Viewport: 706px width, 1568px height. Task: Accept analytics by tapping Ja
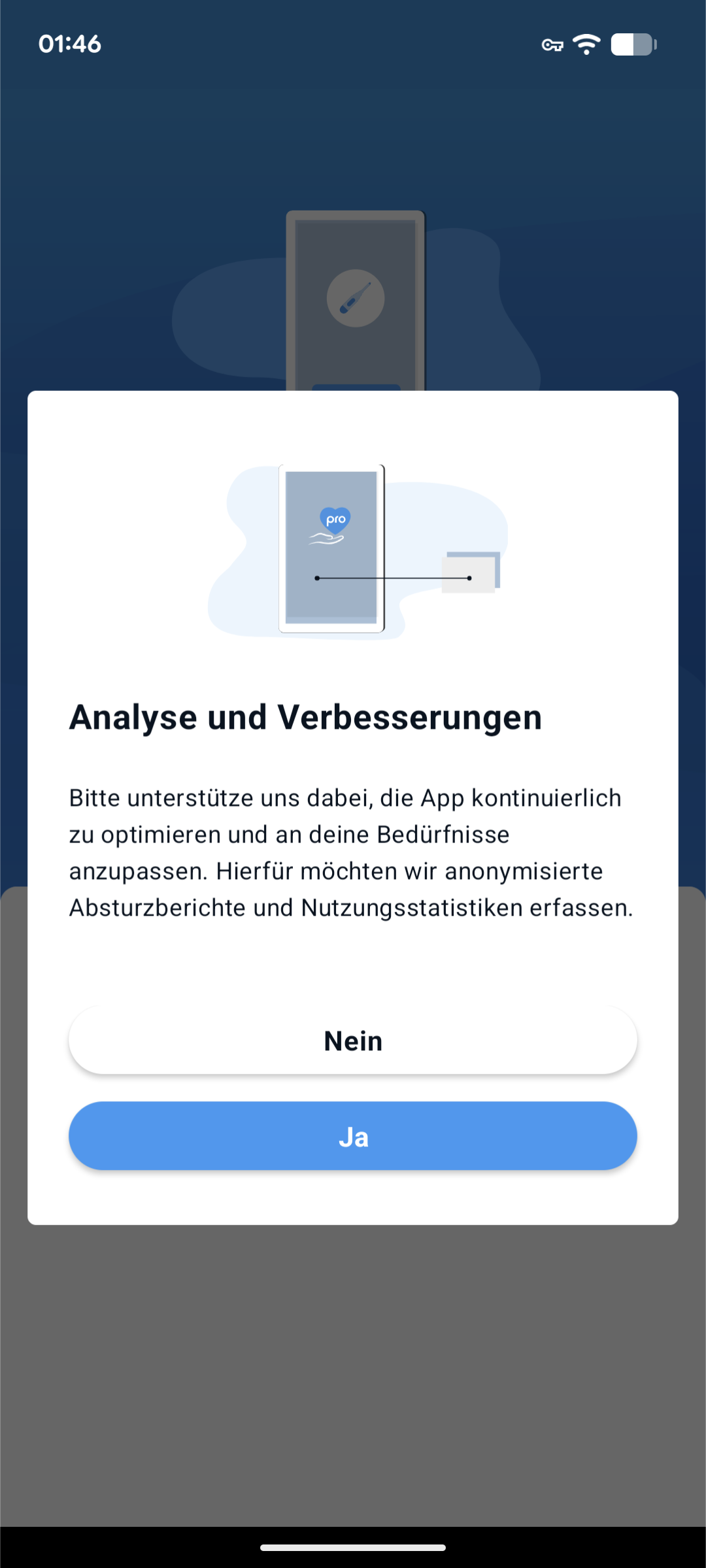(x=353, y=1136)
